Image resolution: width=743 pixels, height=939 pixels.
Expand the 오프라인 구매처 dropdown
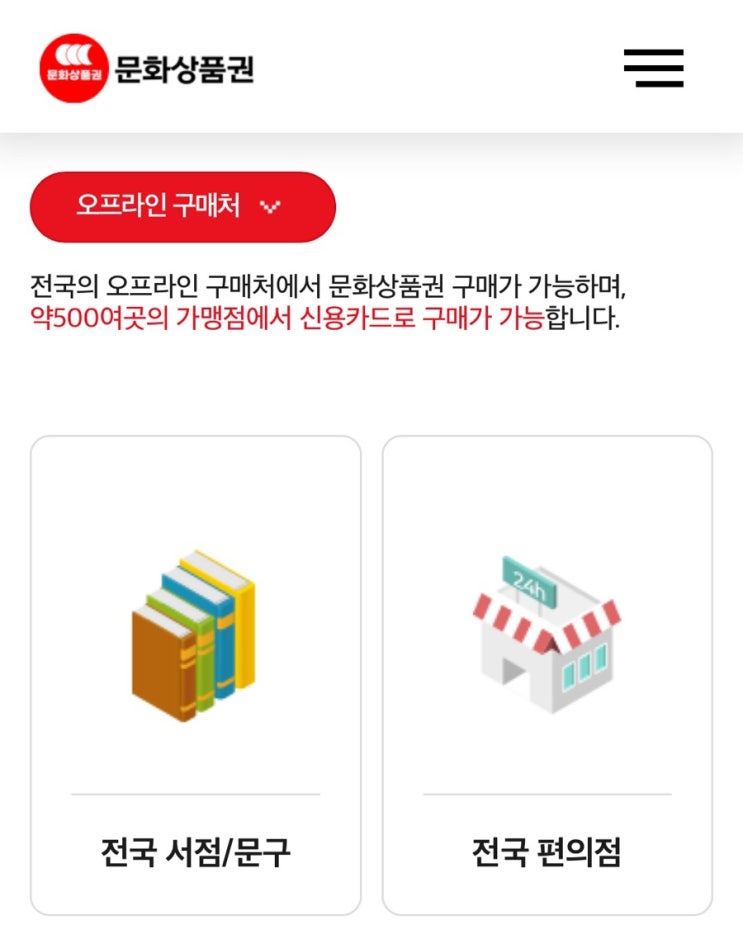[183, 207]
